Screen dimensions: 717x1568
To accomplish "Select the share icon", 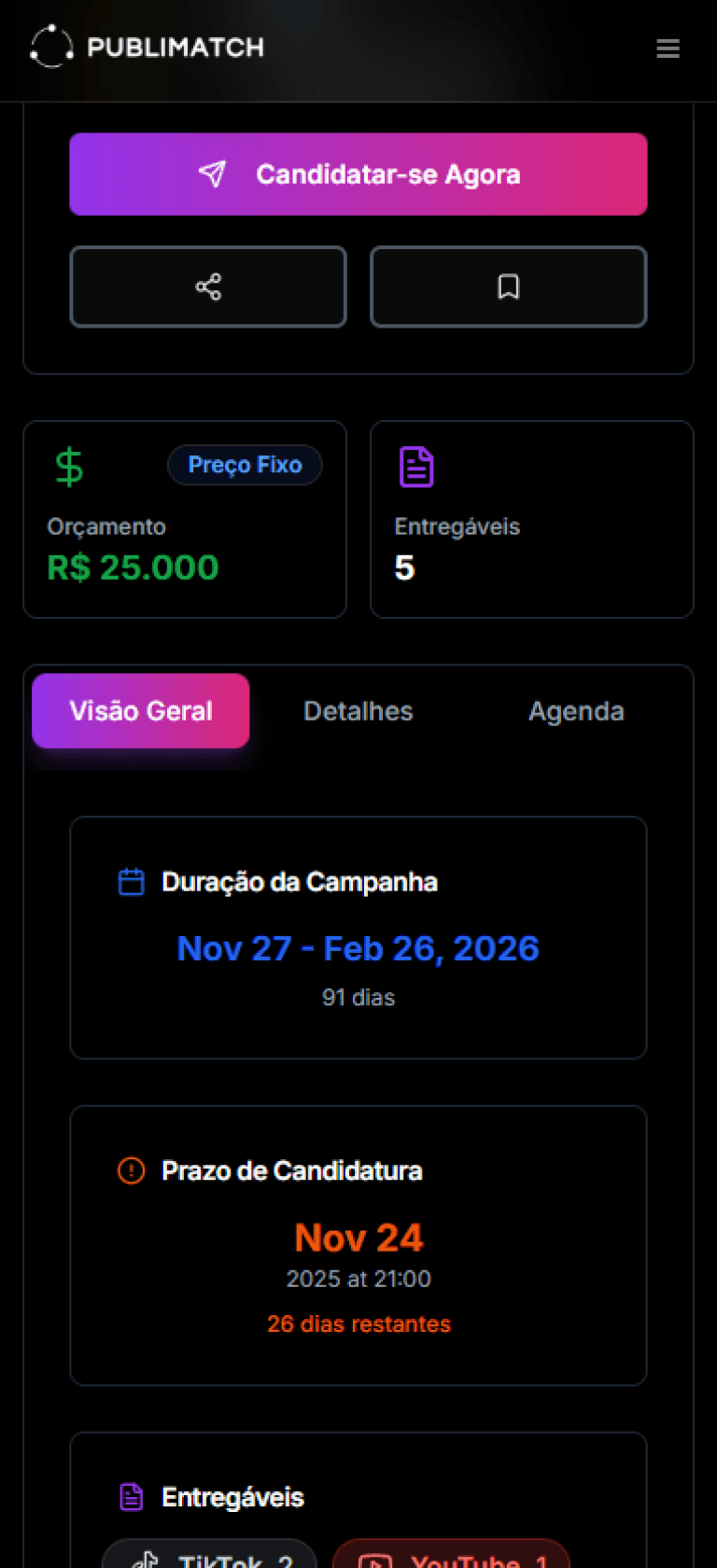I will (x=207, y=287).
